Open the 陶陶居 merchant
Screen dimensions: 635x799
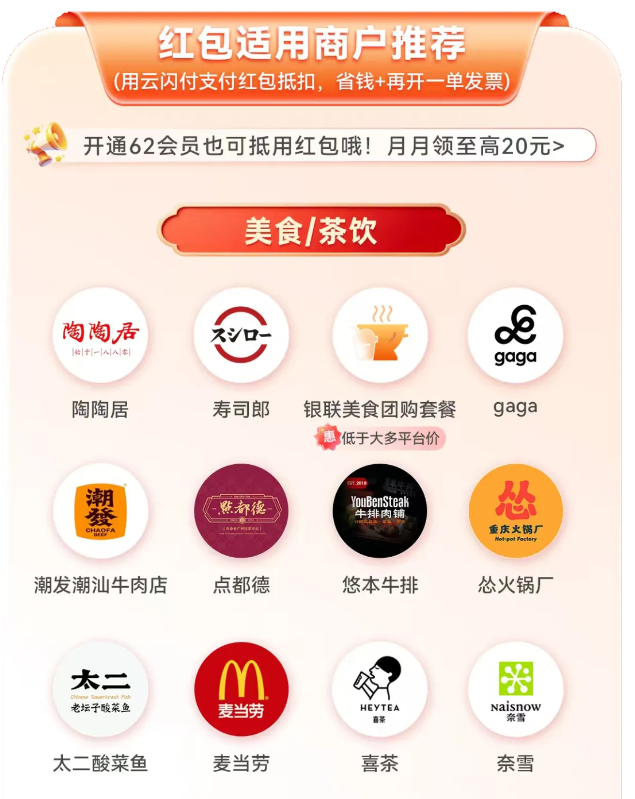[x=100, y=335]
